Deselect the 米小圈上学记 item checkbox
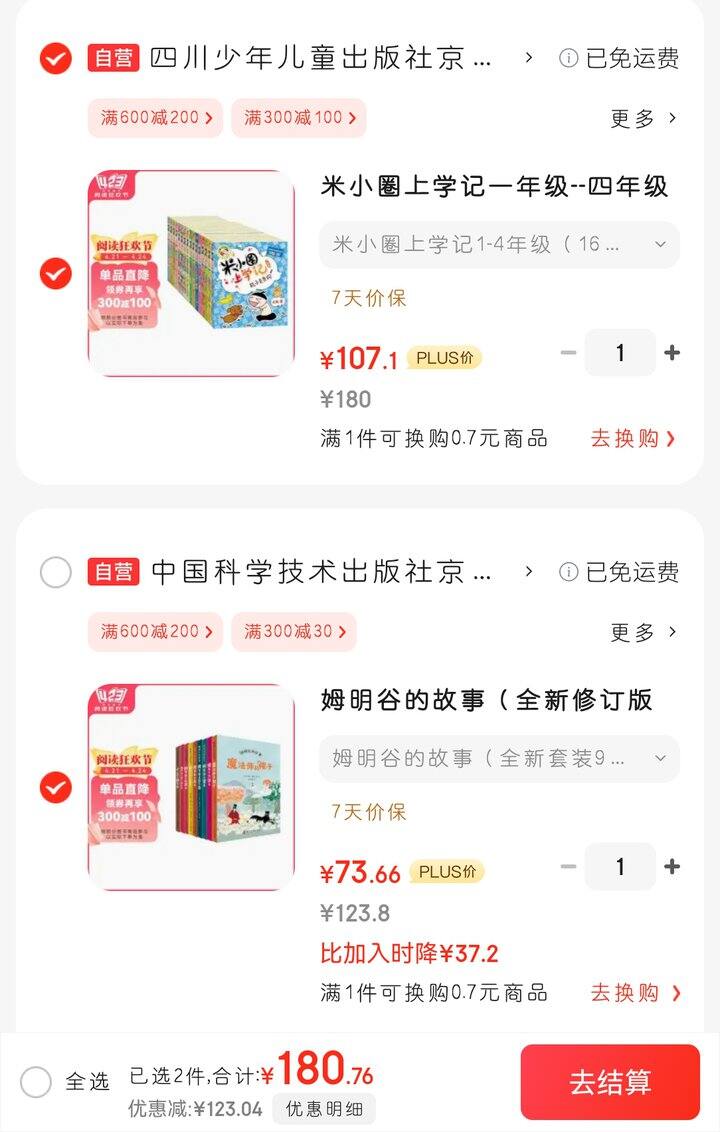This screenshot has height=1132, width=720. (x=56, y=273)
